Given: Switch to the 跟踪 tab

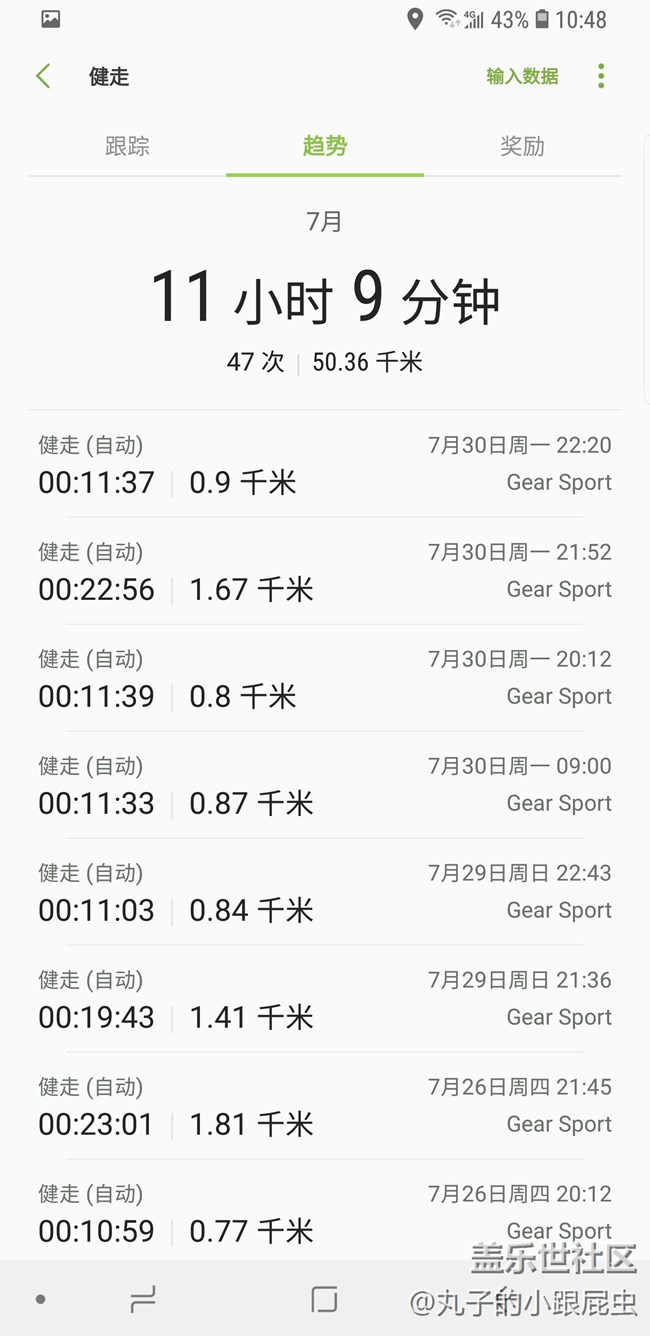Looking at the screenshot, I should click(x=127, y=147).
